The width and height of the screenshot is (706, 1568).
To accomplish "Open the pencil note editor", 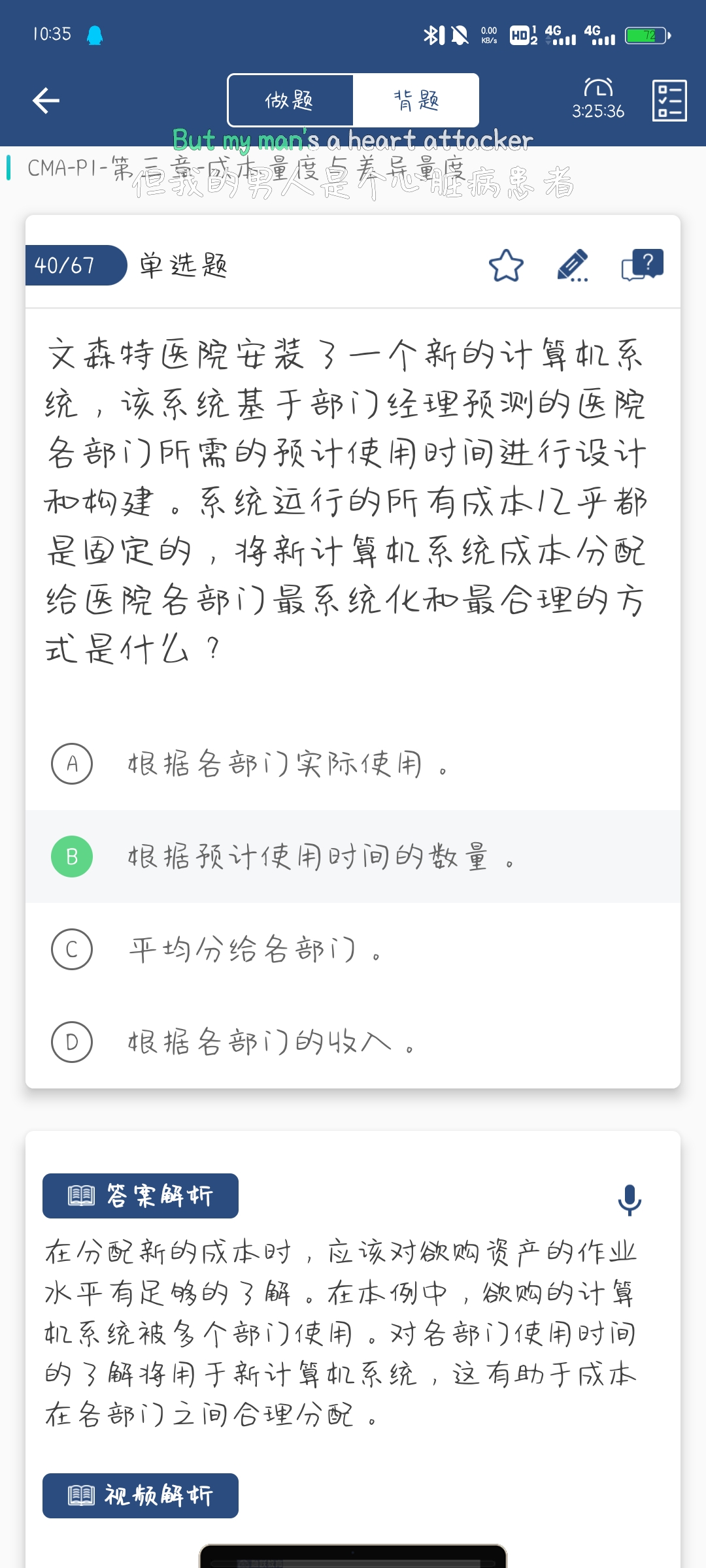I will tap(573, 266).
